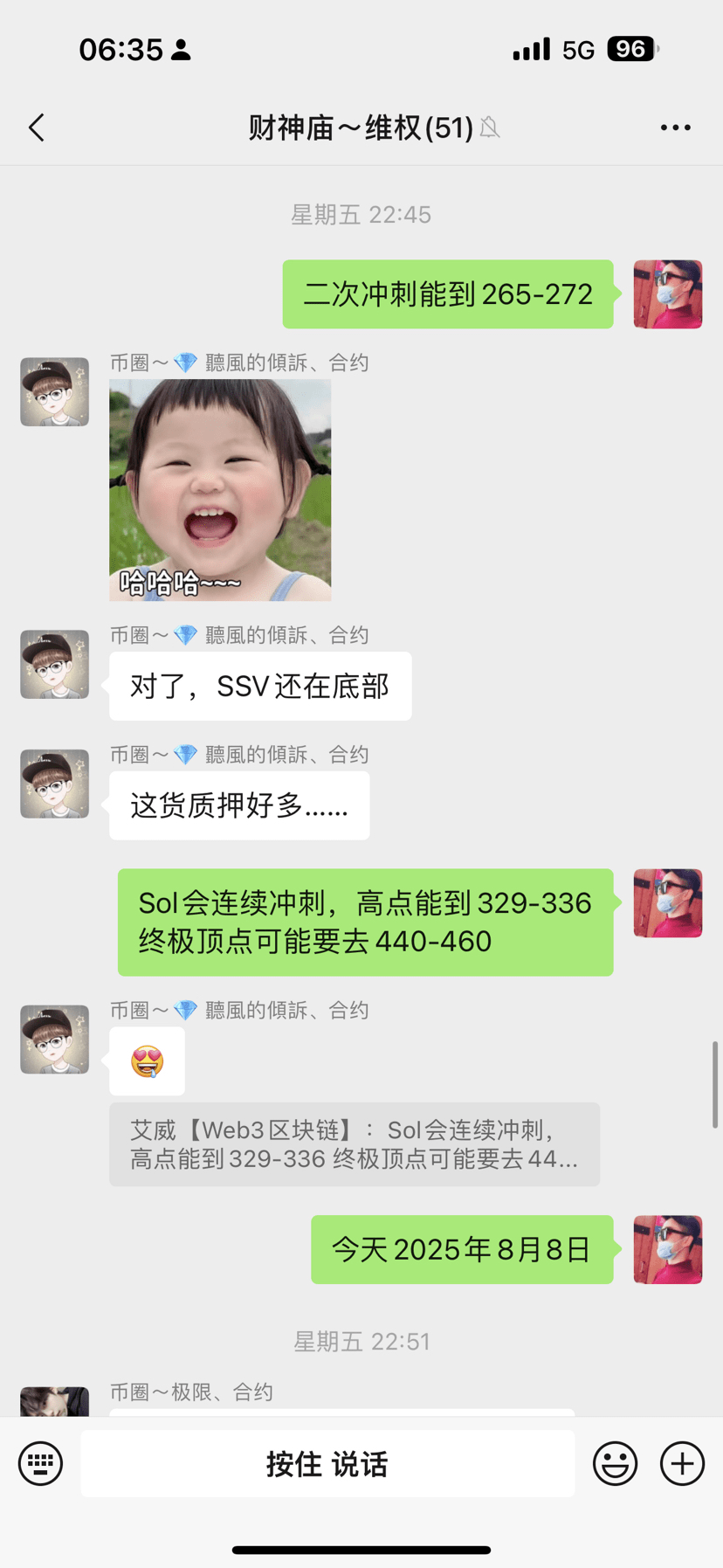This screenshot has width=723, height=1568.
Task: Open sender avatar beside SSV还在底部 message
Action: tap(54, 664)
